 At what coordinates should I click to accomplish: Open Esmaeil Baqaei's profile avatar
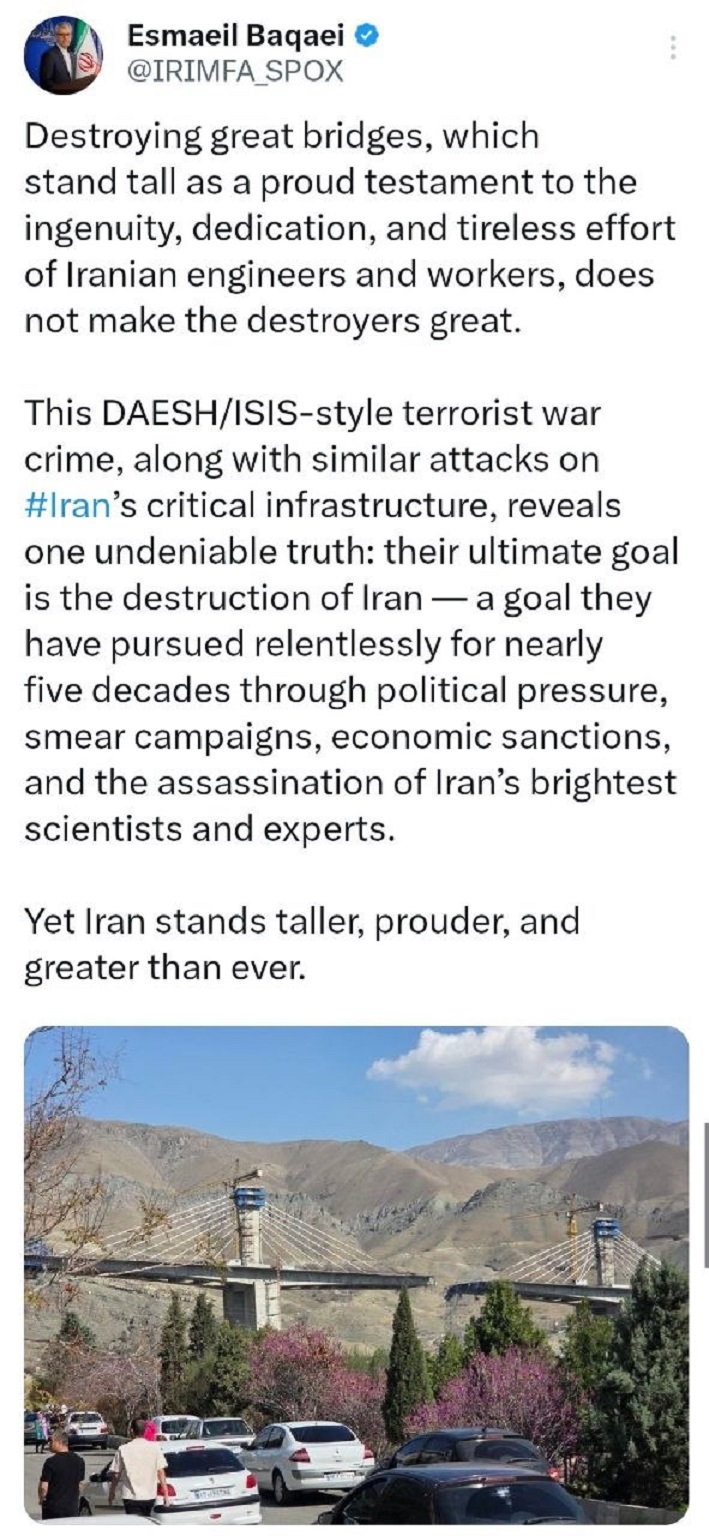(64, 56)
